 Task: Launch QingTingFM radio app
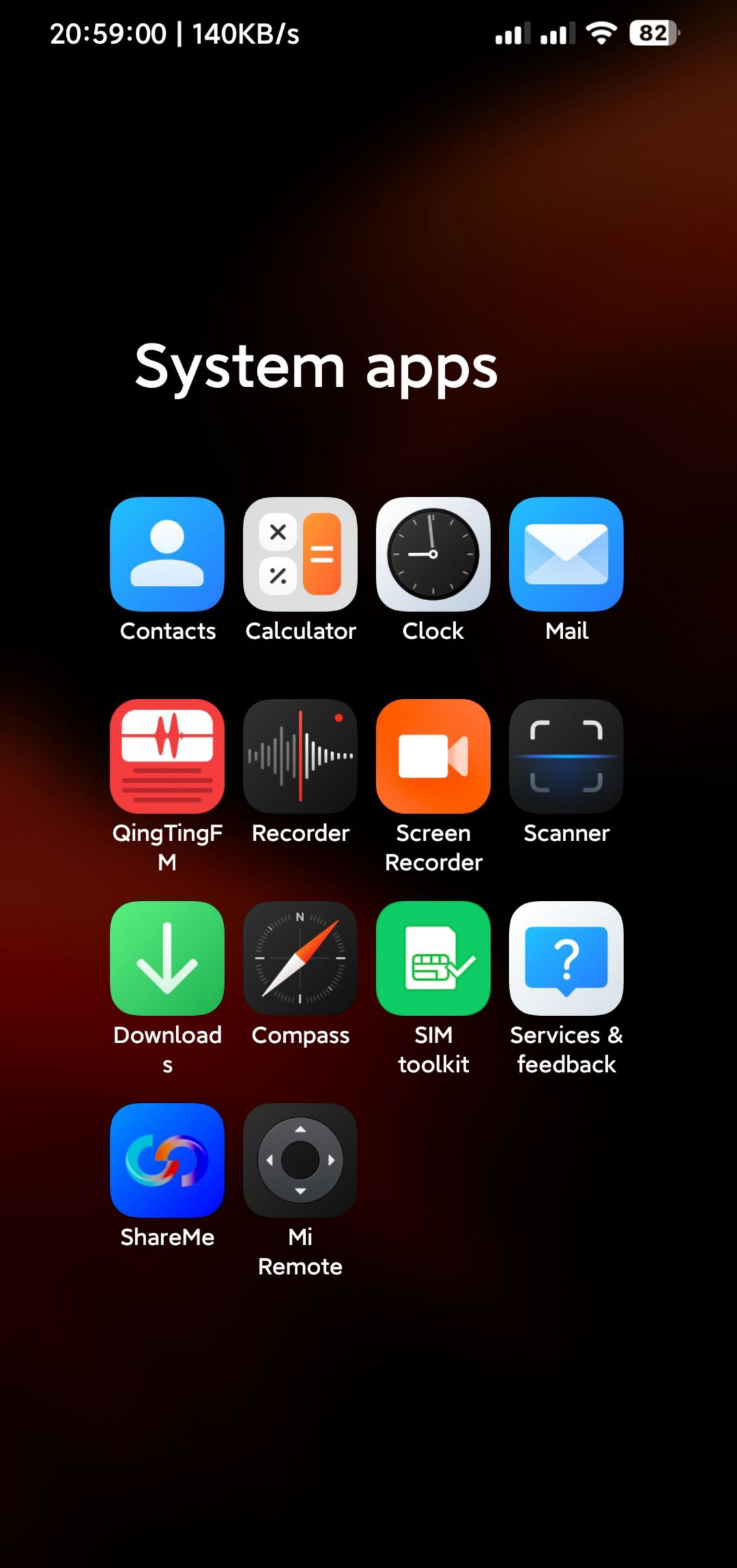(x=166, y=758)
